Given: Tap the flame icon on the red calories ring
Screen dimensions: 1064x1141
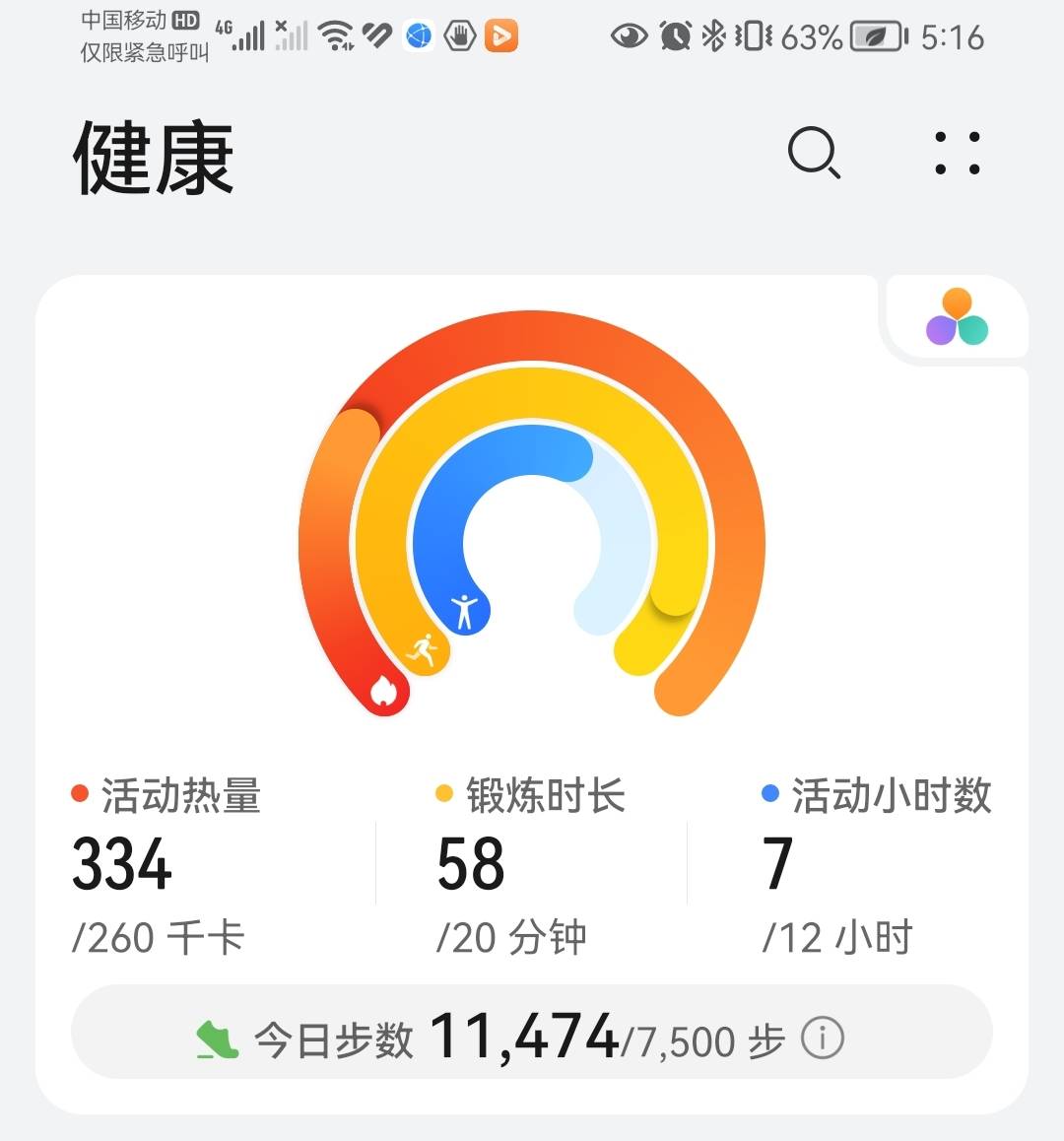Looking at the screenshot, I should [384, 690].
